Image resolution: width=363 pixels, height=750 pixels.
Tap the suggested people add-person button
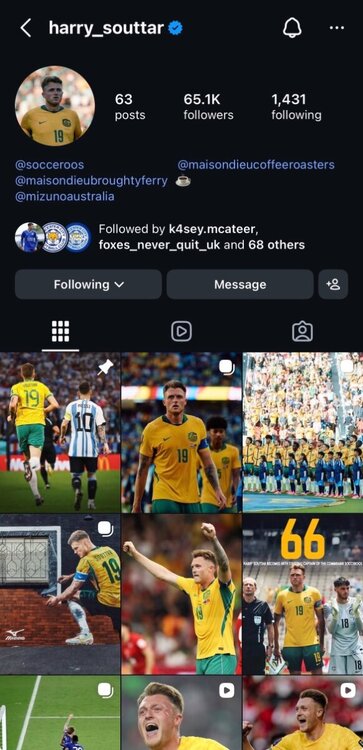(x=333, y=285)
